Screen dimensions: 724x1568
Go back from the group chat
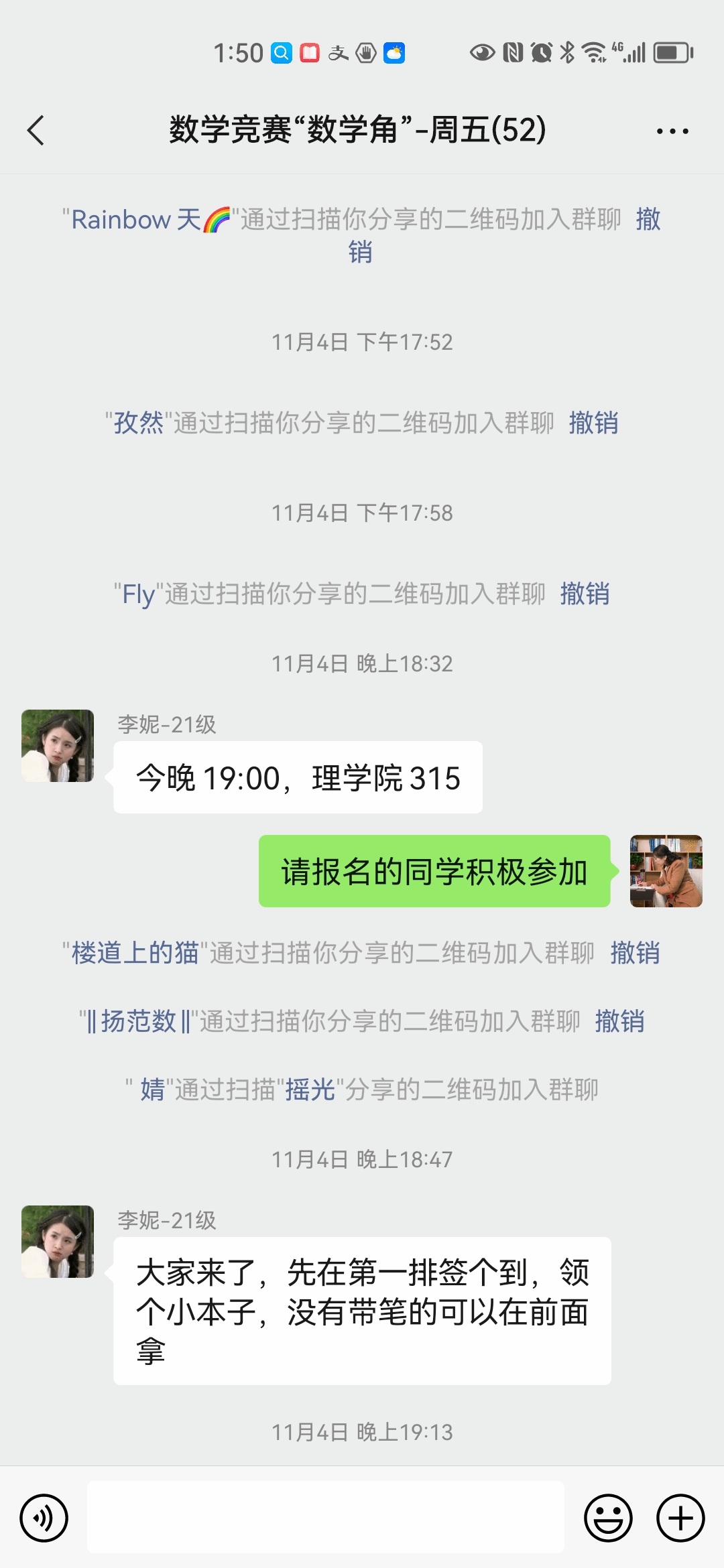[x=36, y=130]
